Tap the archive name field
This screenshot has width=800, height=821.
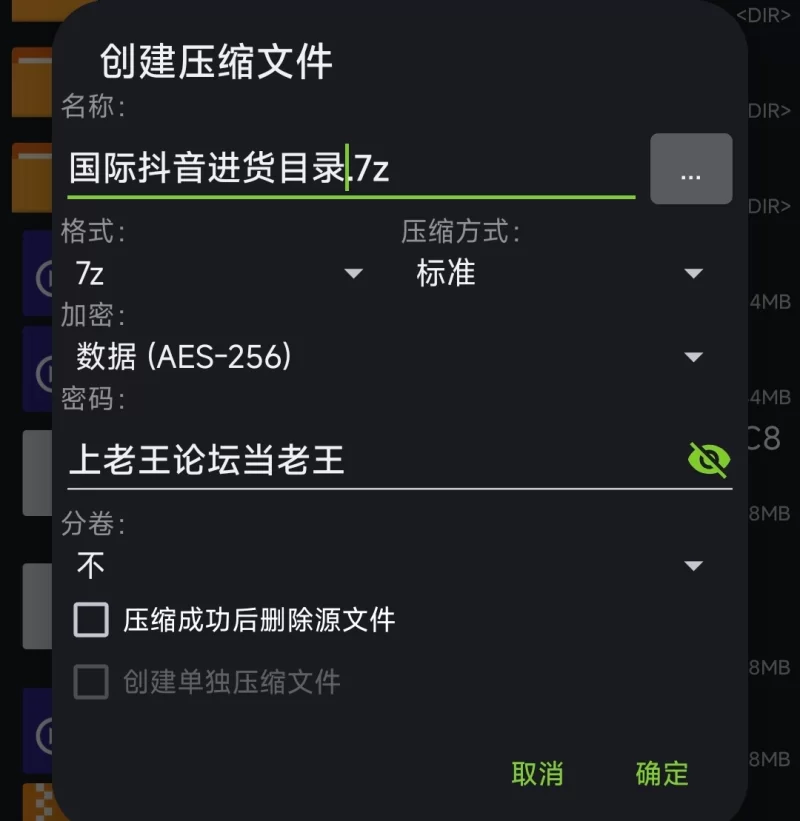(350, 169)
